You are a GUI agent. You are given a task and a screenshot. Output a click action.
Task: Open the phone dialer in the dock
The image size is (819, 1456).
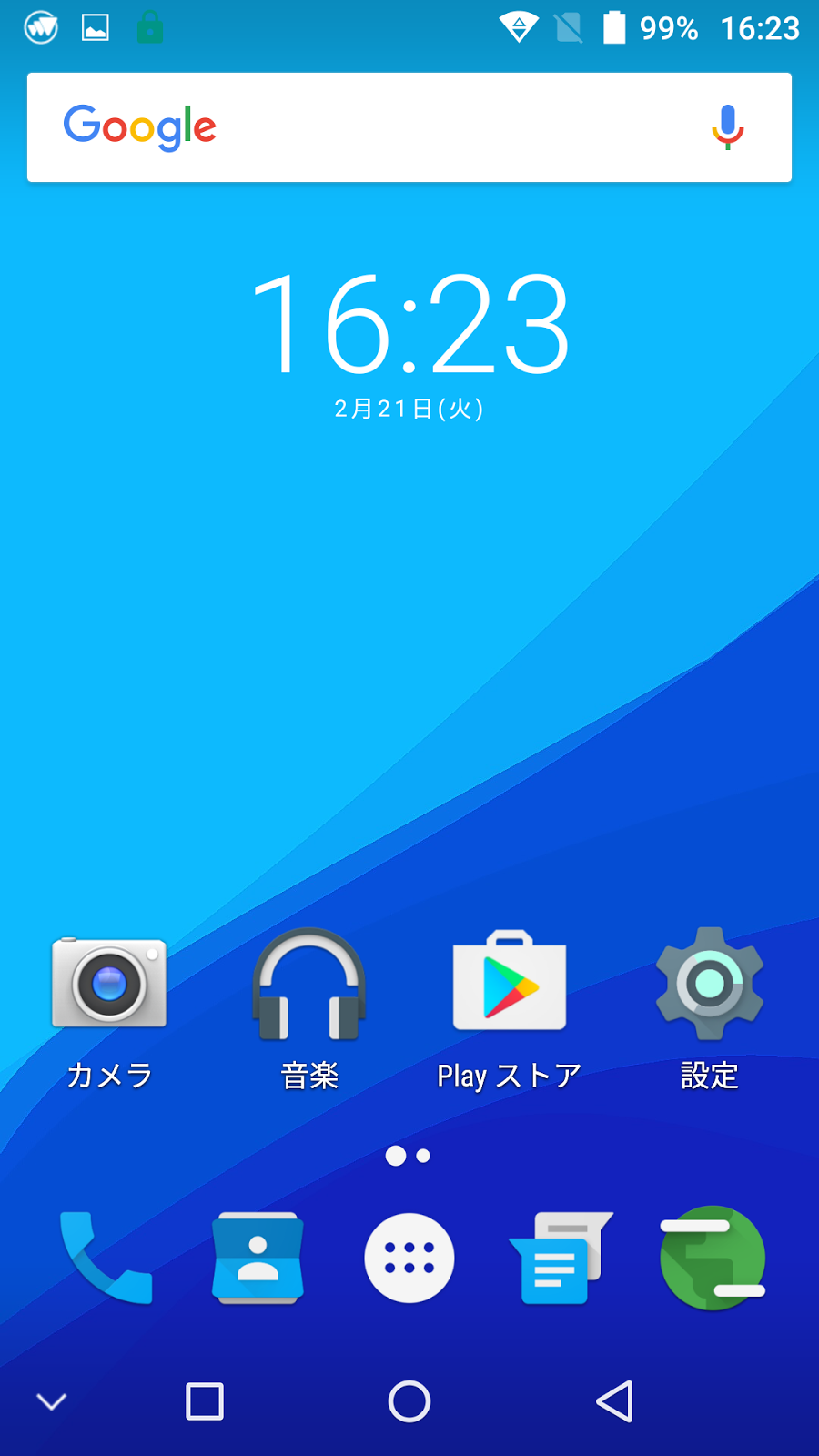pos(105,1259)
